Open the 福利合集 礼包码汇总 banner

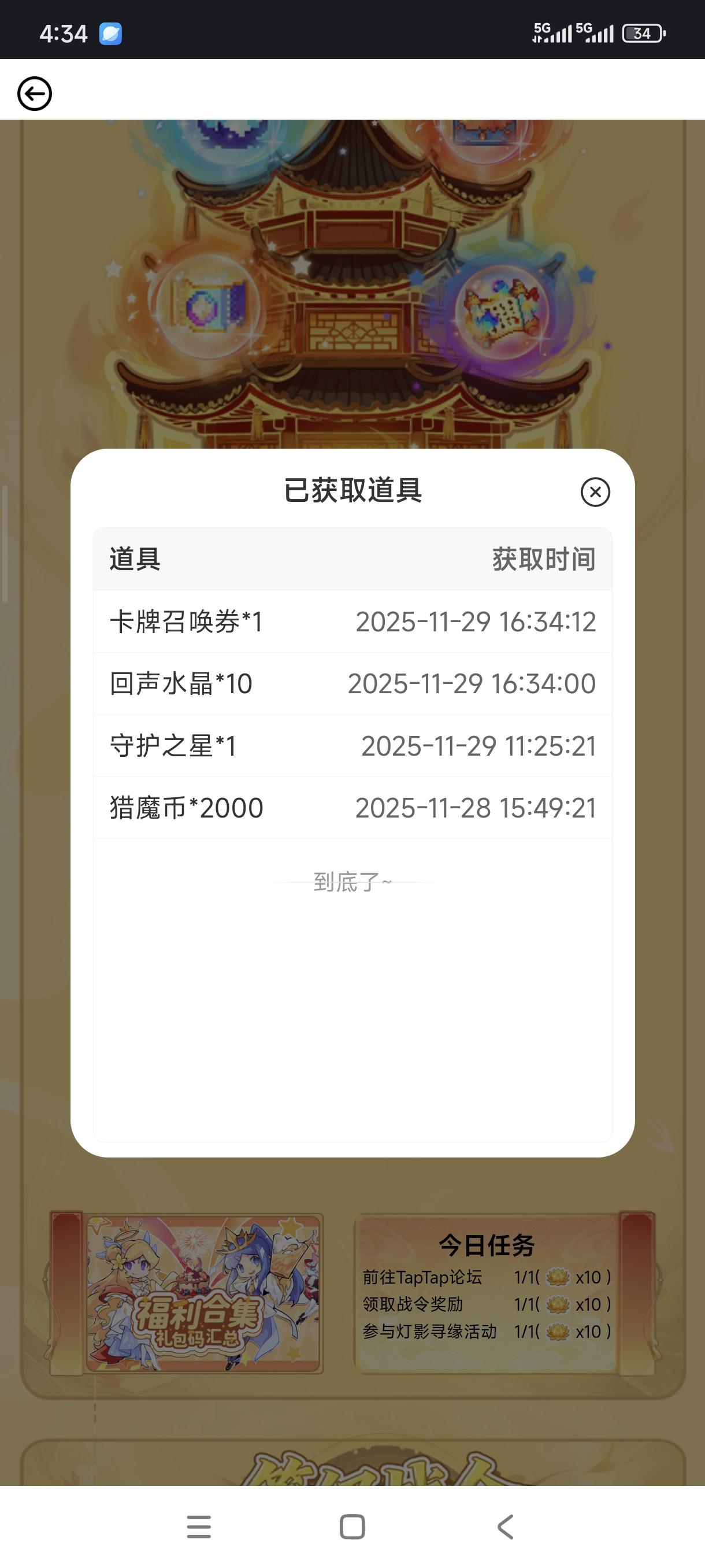203,1293
